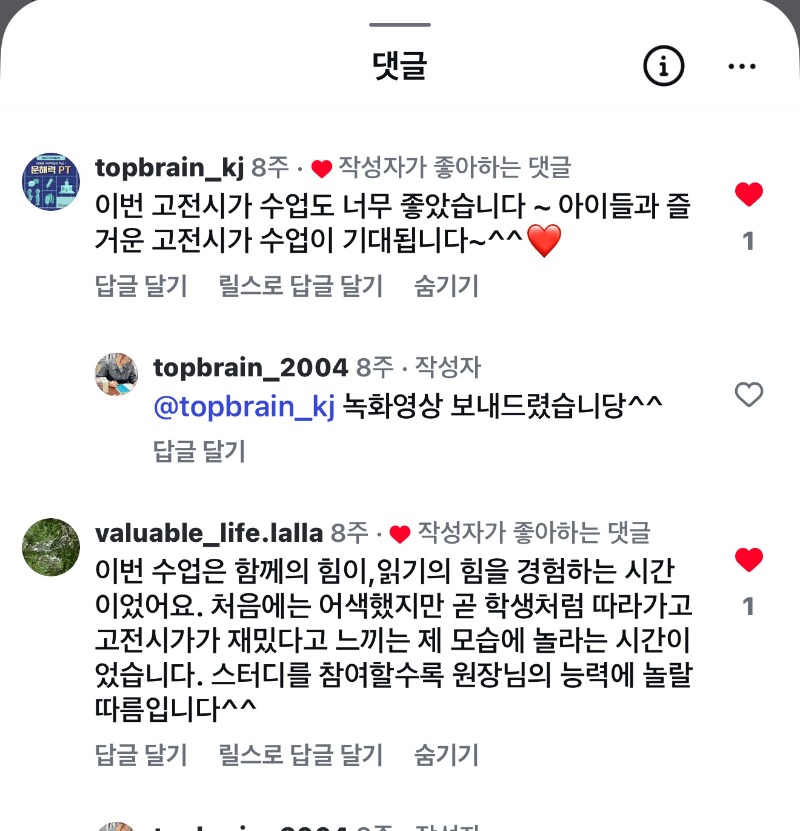Like topbrain_2004's reply about 녹화영상
Screen dimensions: 800x831
(748, 395)
